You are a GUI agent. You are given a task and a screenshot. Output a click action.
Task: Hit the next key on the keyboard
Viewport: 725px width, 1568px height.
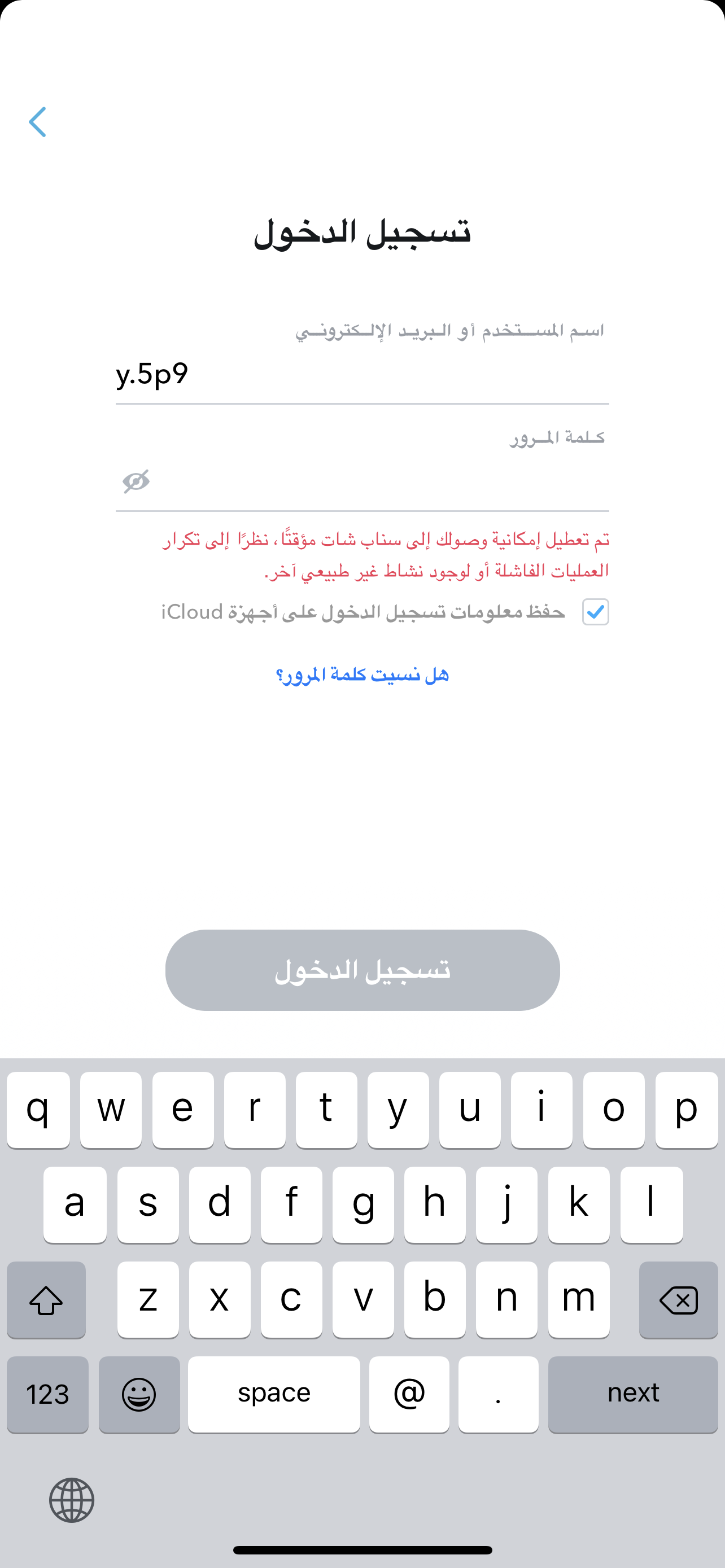633,1394
